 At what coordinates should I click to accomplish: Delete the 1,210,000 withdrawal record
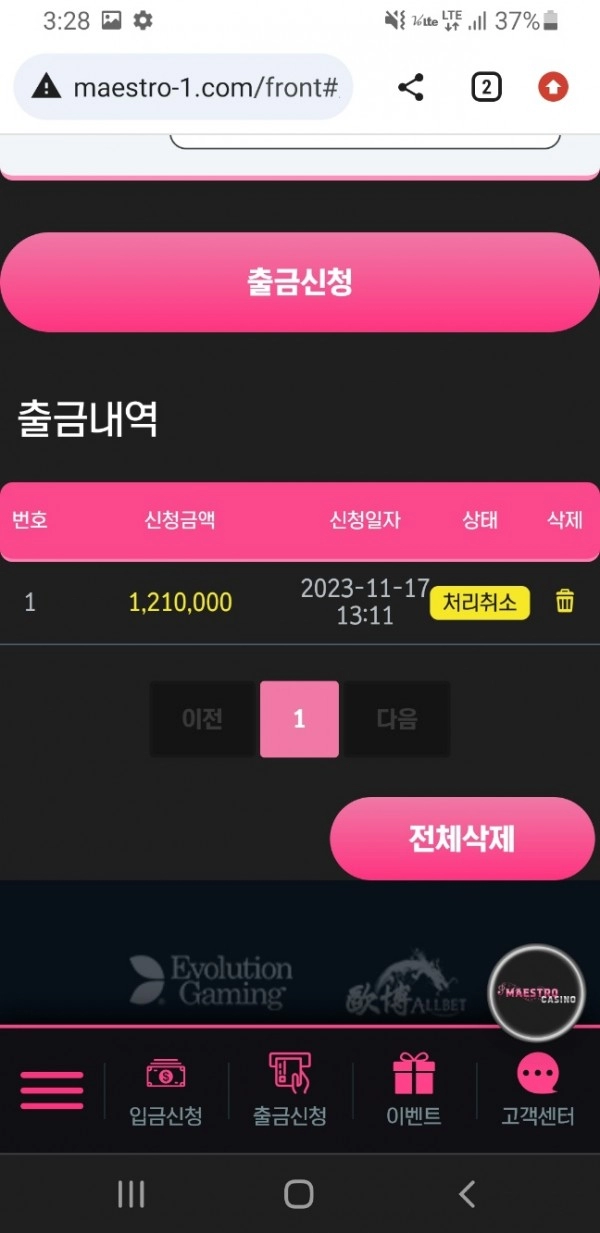(x=565, y=602)
